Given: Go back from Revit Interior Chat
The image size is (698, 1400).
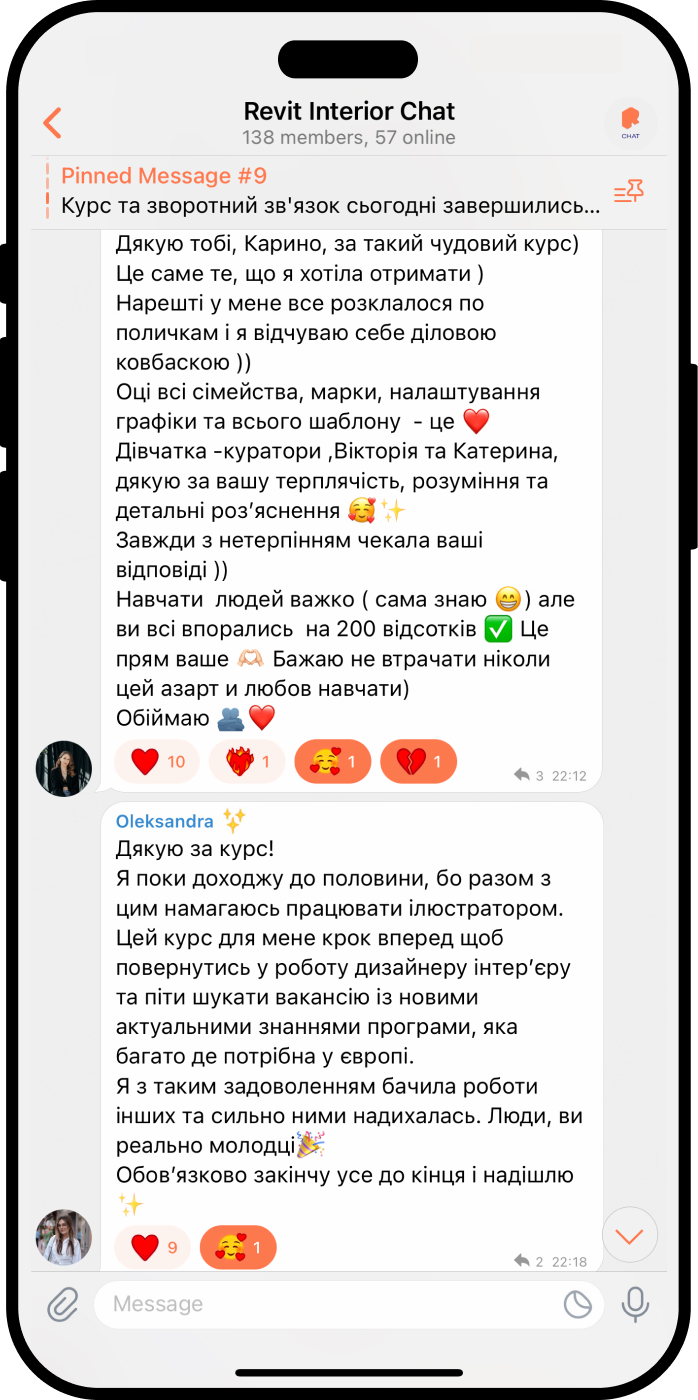Looking at the screenshot, I should (x=53, y=123).
